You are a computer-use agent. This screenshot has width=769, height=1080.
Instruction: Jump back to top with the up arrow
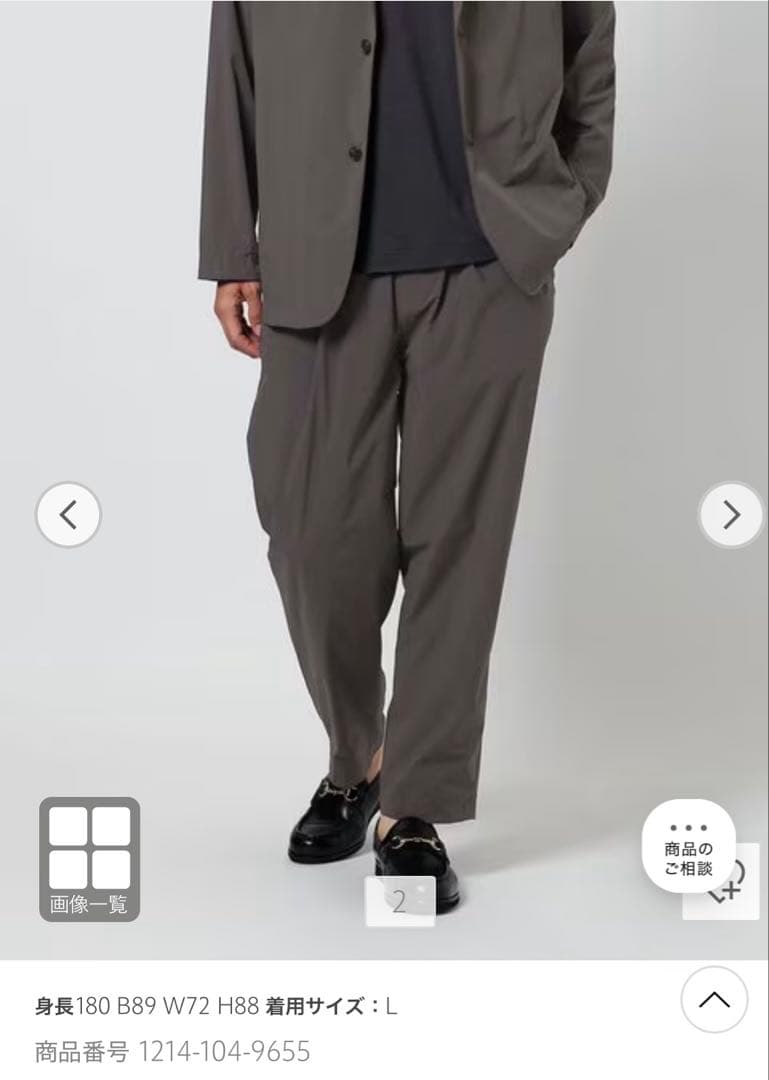tap(714, 1000)
